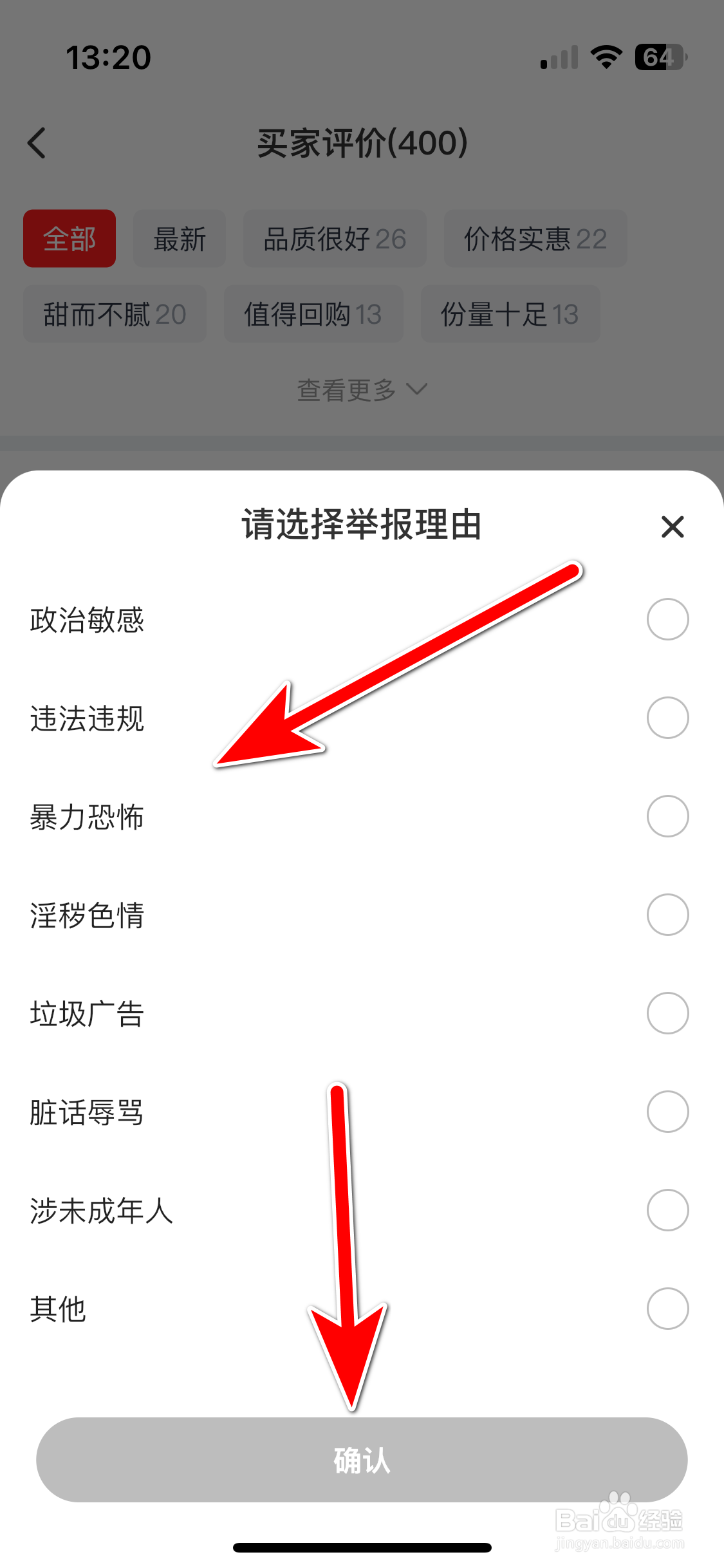
Task: Confirm the report via 确认 button
Action: pos(362,1459)
